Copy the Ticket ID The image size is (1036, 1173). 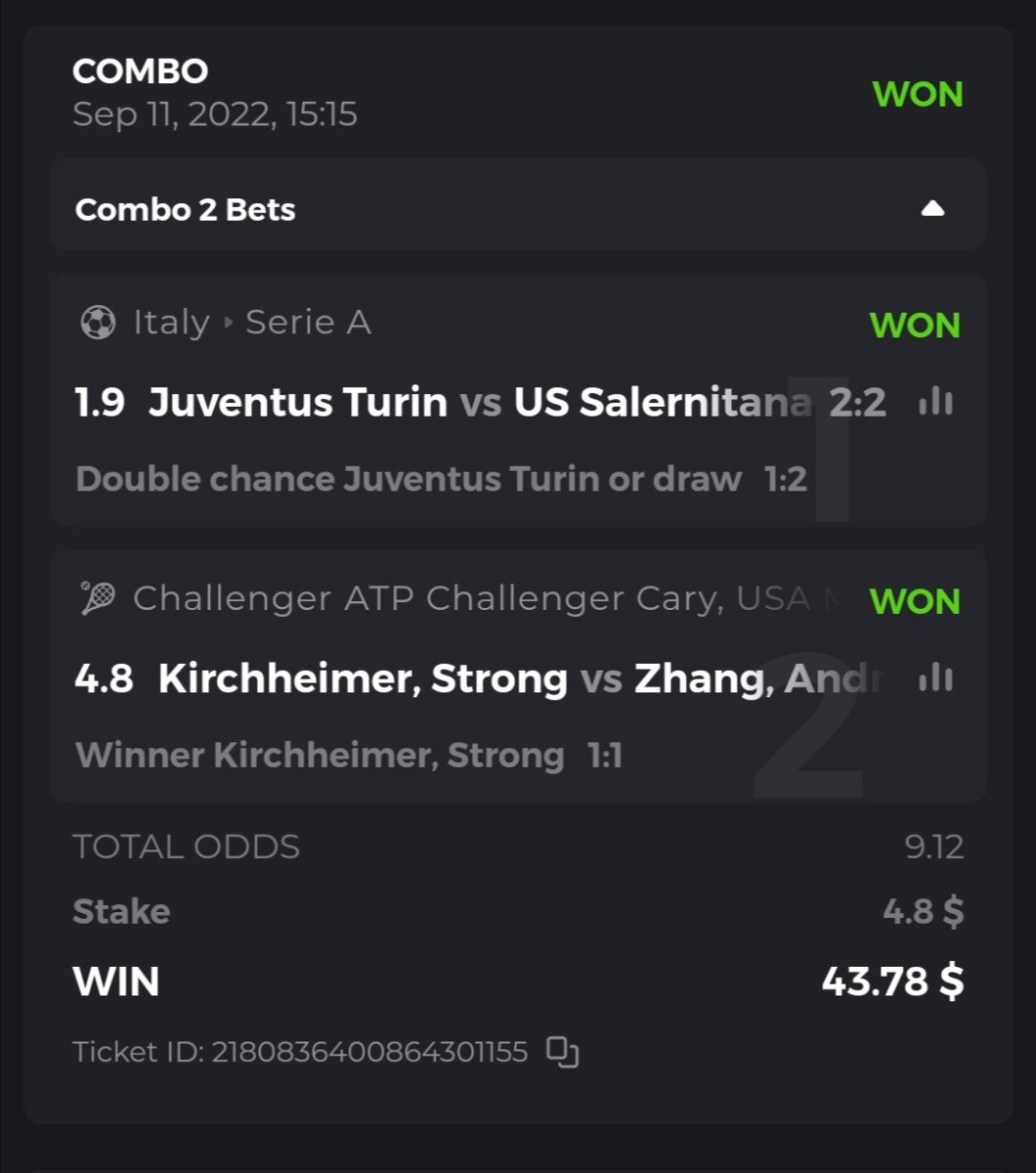pyautogui.click(x=562, y=1052)
